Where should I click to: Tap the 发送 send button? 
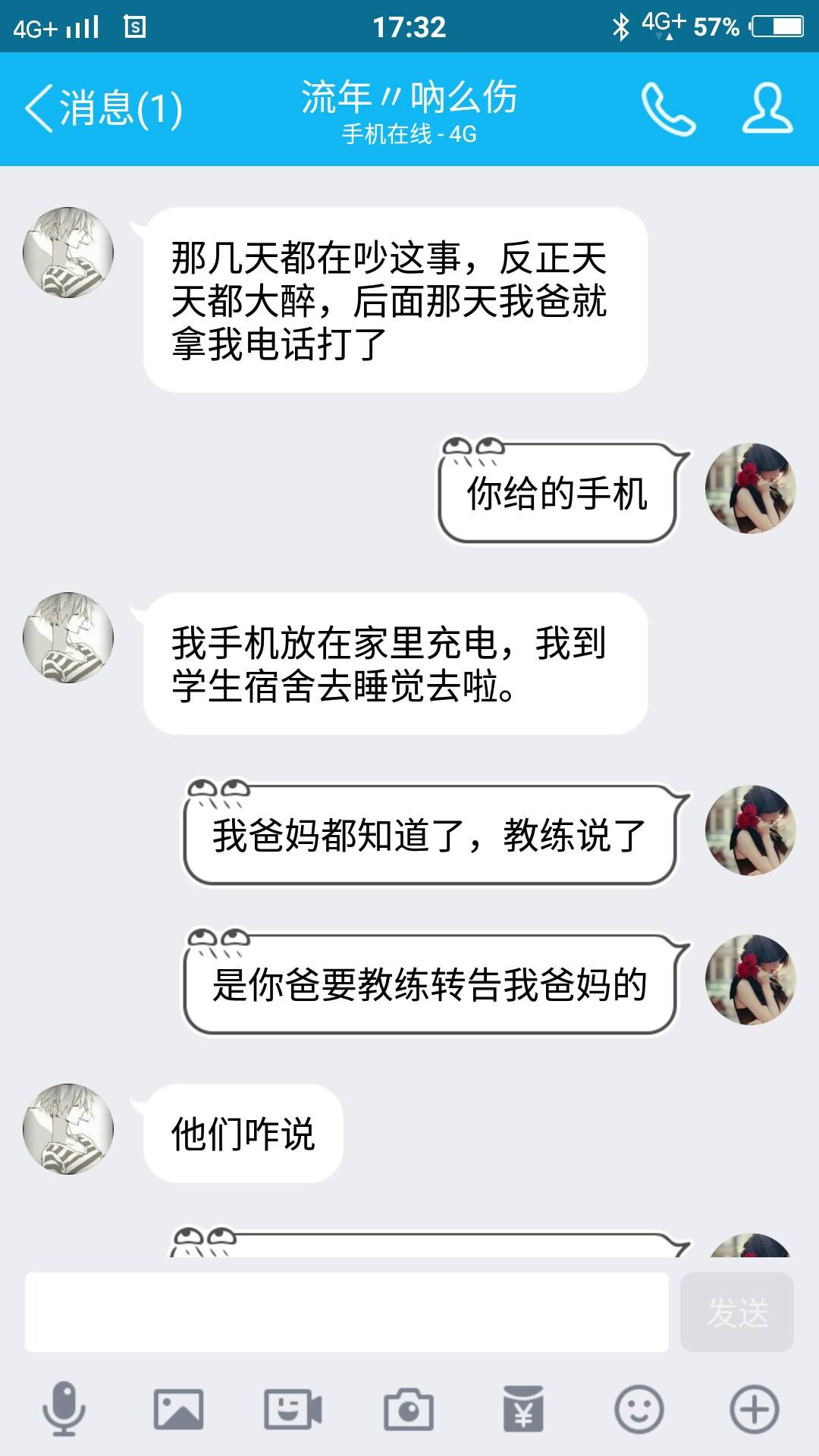[x=736, y=1313]
